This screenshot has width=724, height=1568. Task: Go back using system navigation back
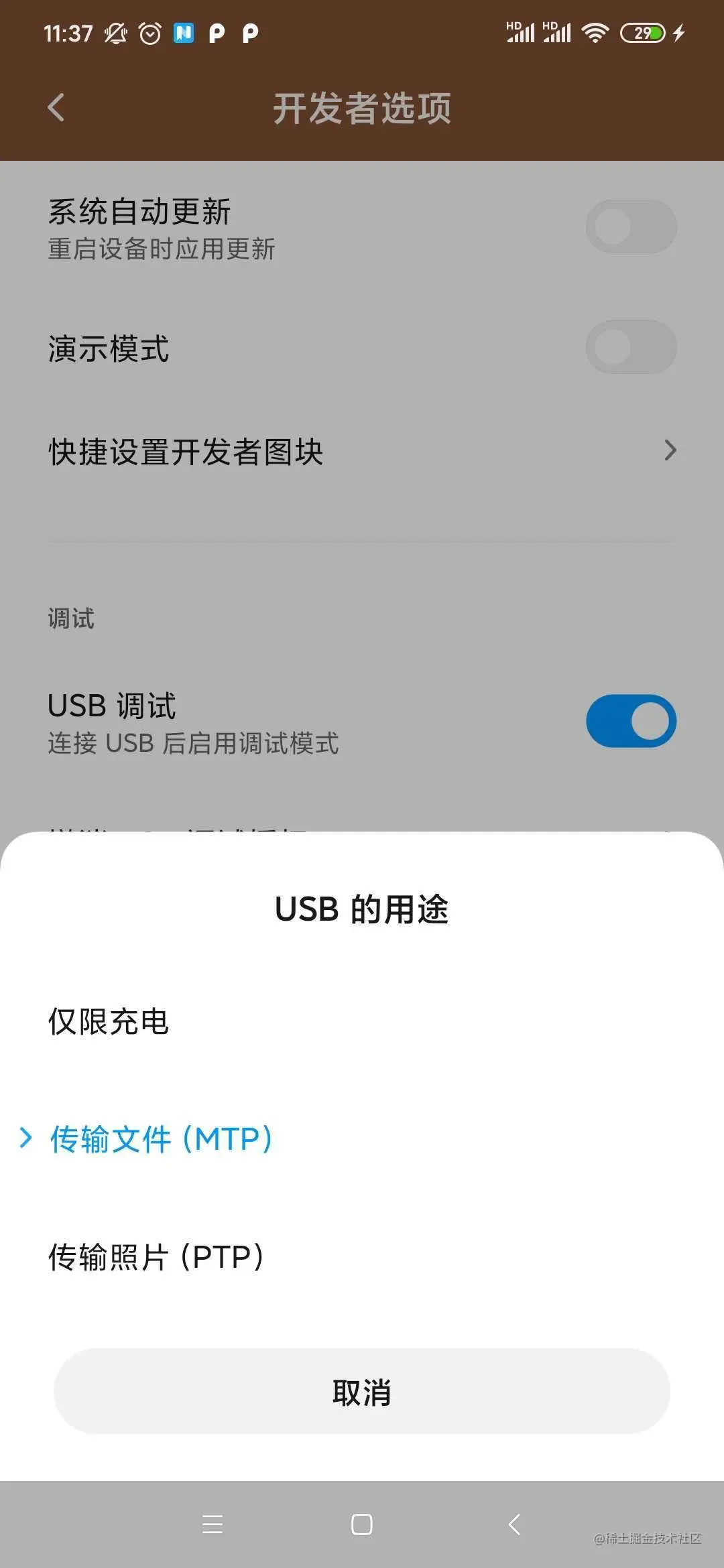514,1524
